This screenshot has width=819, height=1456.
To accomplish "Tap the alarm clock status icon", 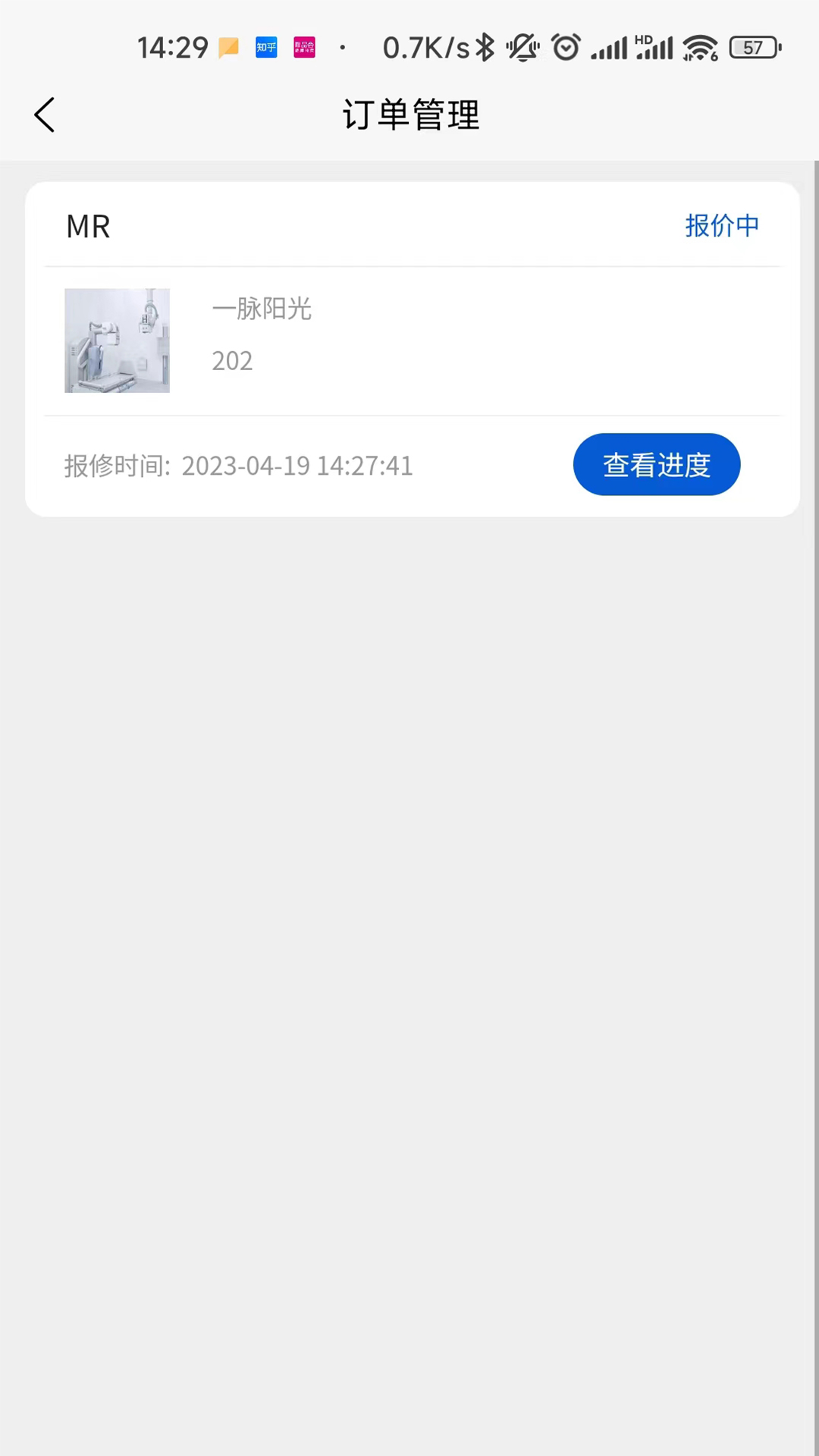I will pos(565,47).
